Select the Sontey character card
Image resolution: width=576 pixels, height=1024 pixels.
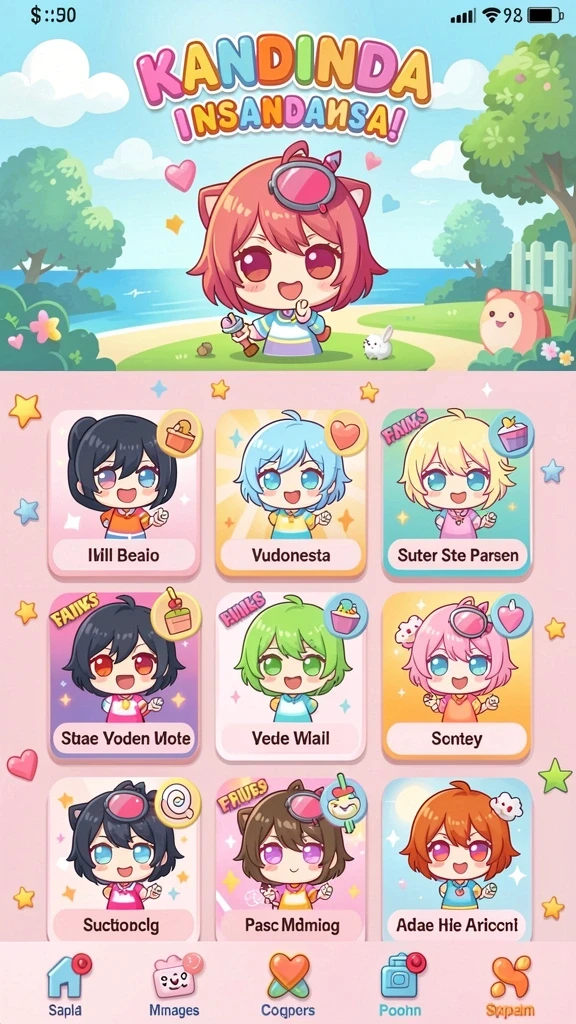457,677
